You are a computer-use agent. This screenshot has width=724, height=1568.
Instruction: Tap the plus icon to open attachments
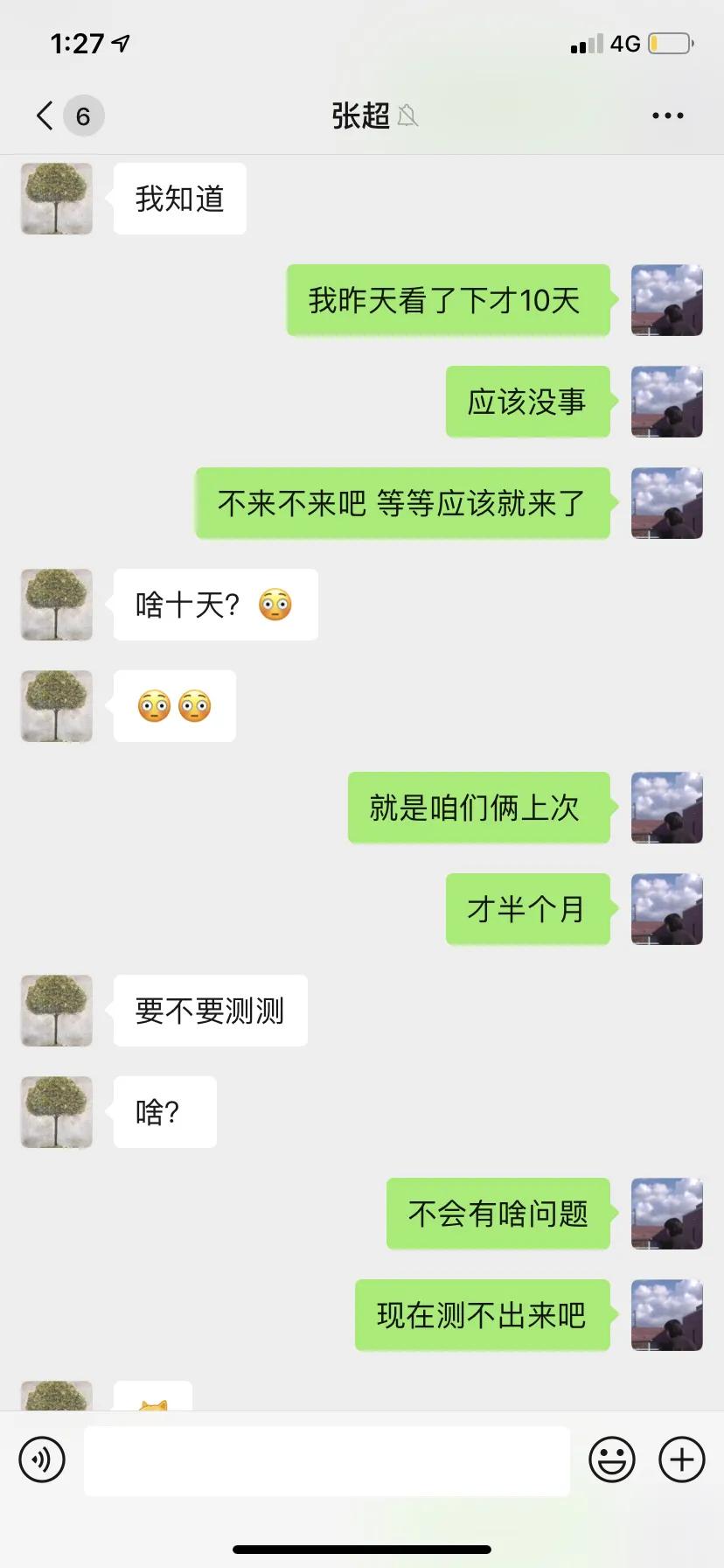click(x=680, y=1459)
